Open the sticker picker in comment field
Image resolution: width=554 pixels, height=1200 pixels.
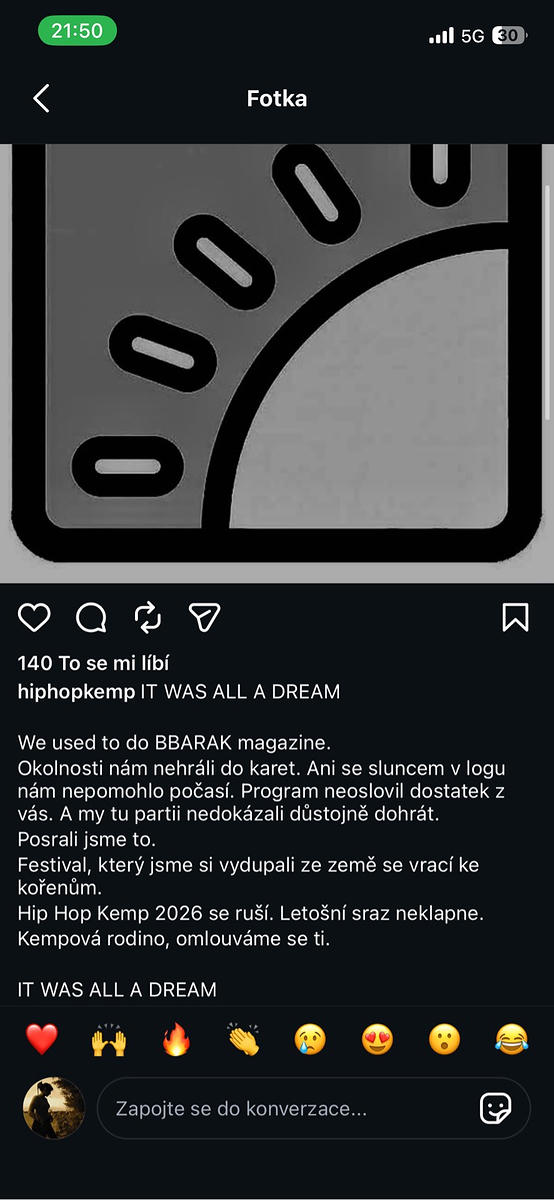pyautogui.click(x=496, y=1108)
